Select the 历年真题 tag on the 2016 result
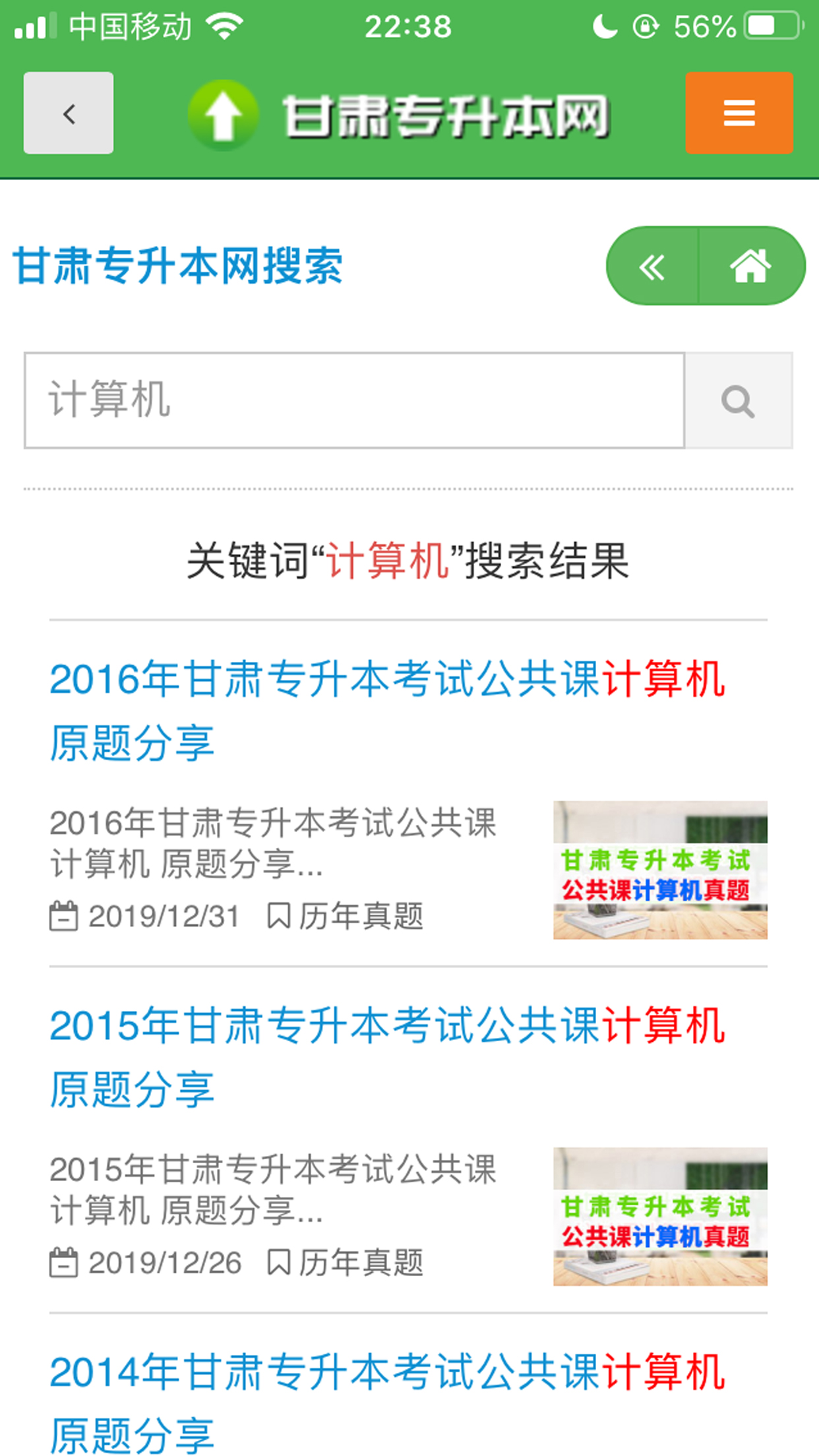 tap(363, 915)
